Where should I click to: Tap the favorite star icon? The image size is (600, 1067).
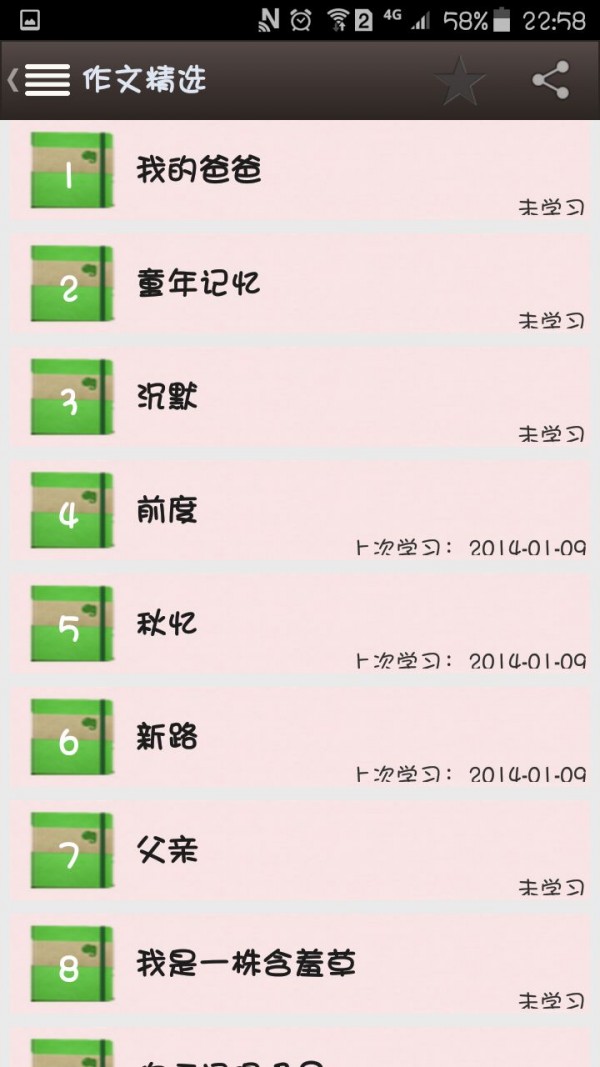460,80
